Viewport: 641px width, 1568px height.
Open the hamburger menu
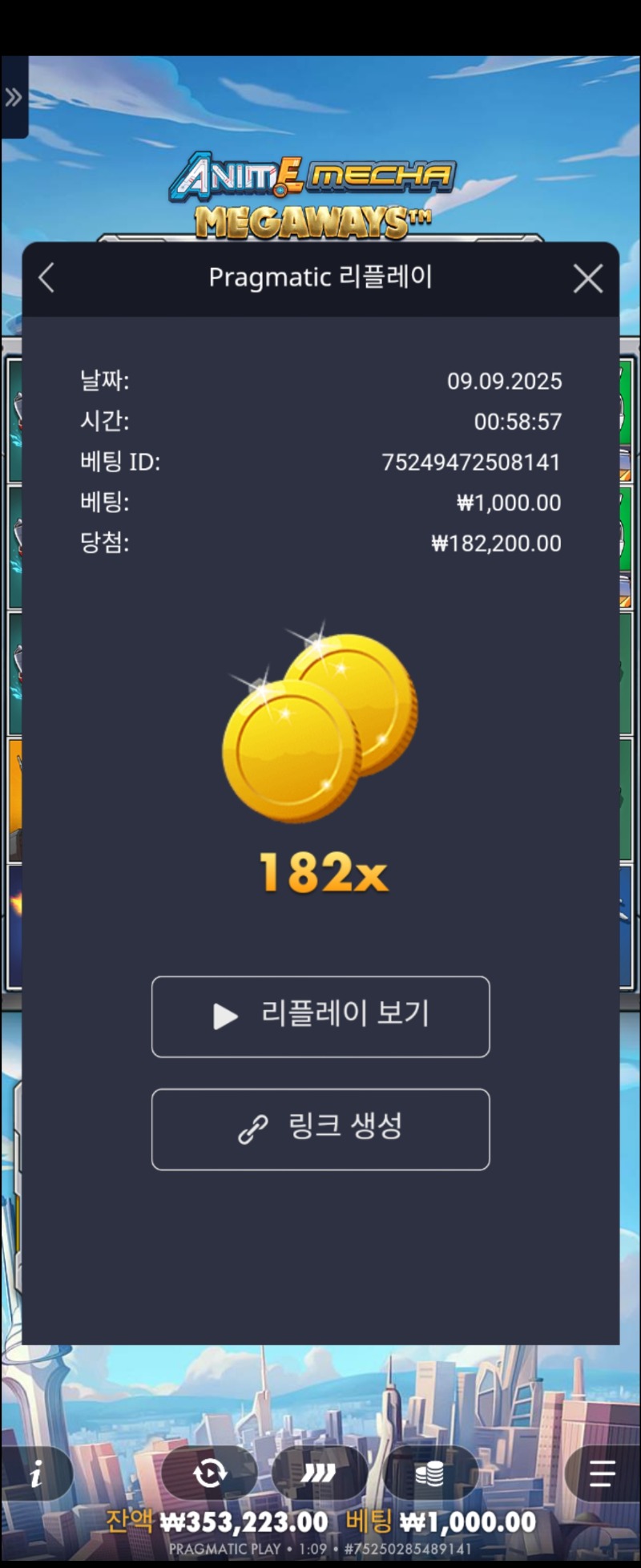[601, 1473]
